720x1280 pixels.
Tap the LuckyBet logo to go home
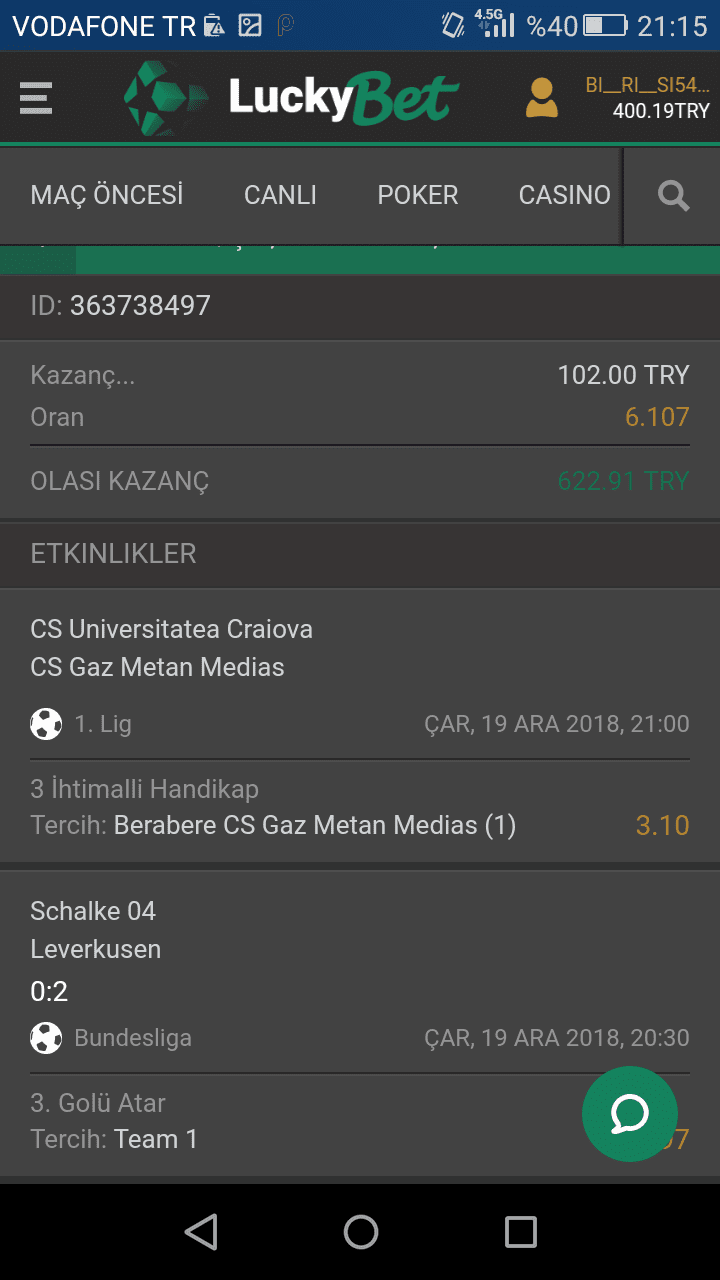(292, 98)
